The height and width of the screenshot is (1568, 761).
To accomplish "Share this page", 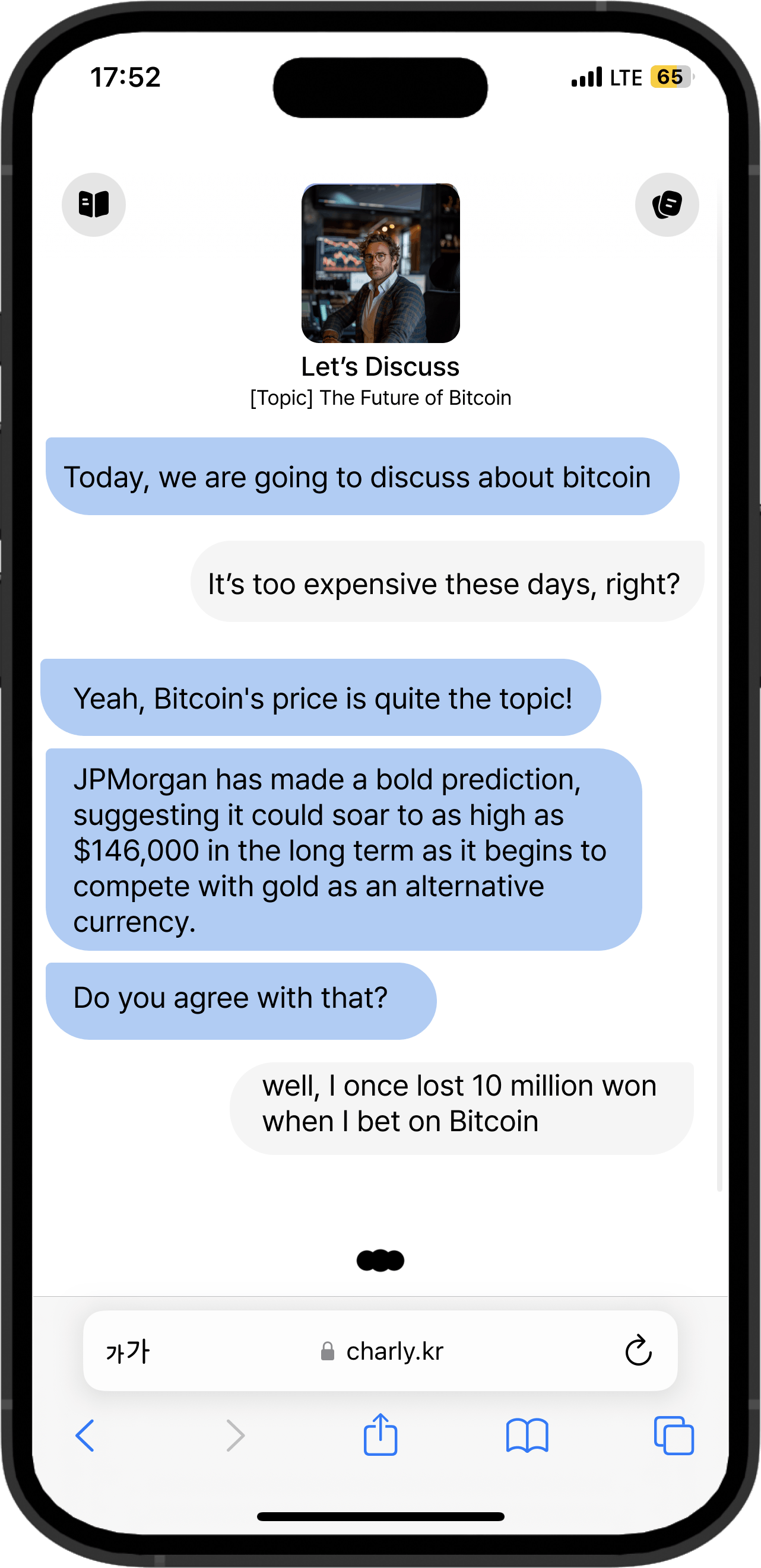I will pos(380,1434).
